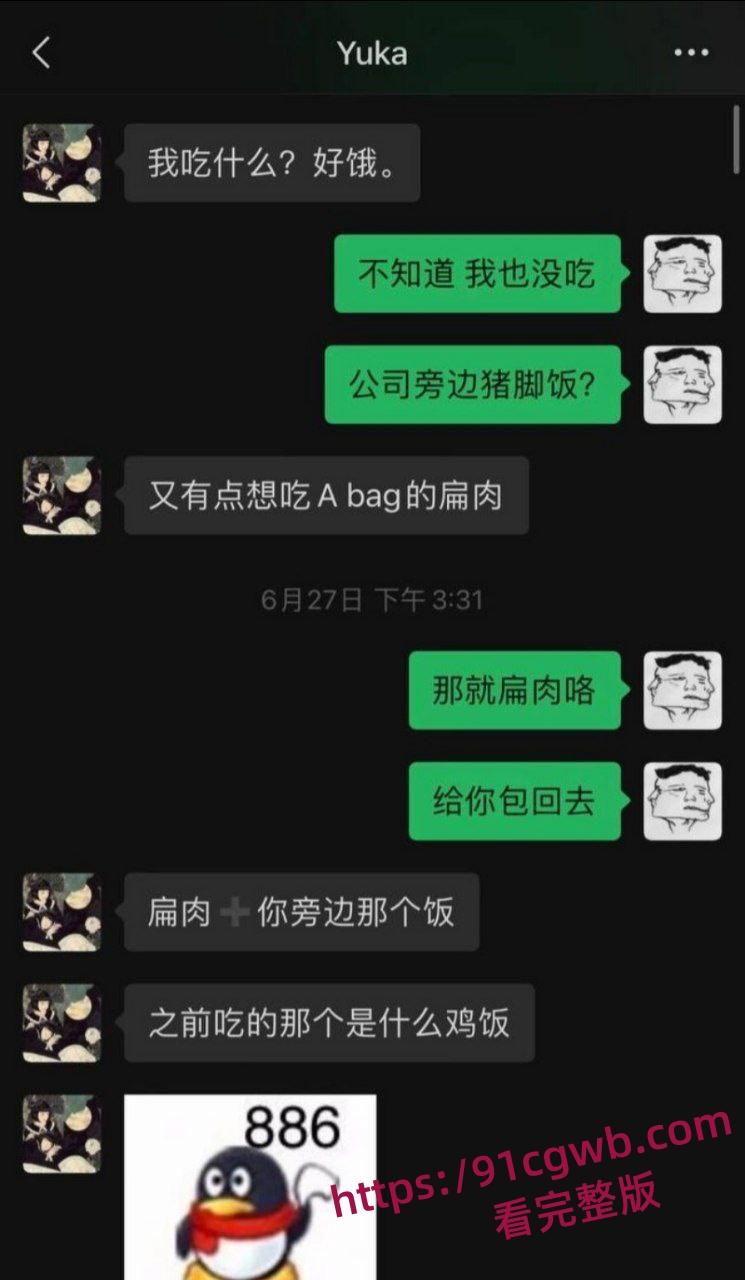This screenshot has height=1280, width=745.
Task: Select the message bubble '我吃什么? 好饿。'
Action: click(271, 162)
